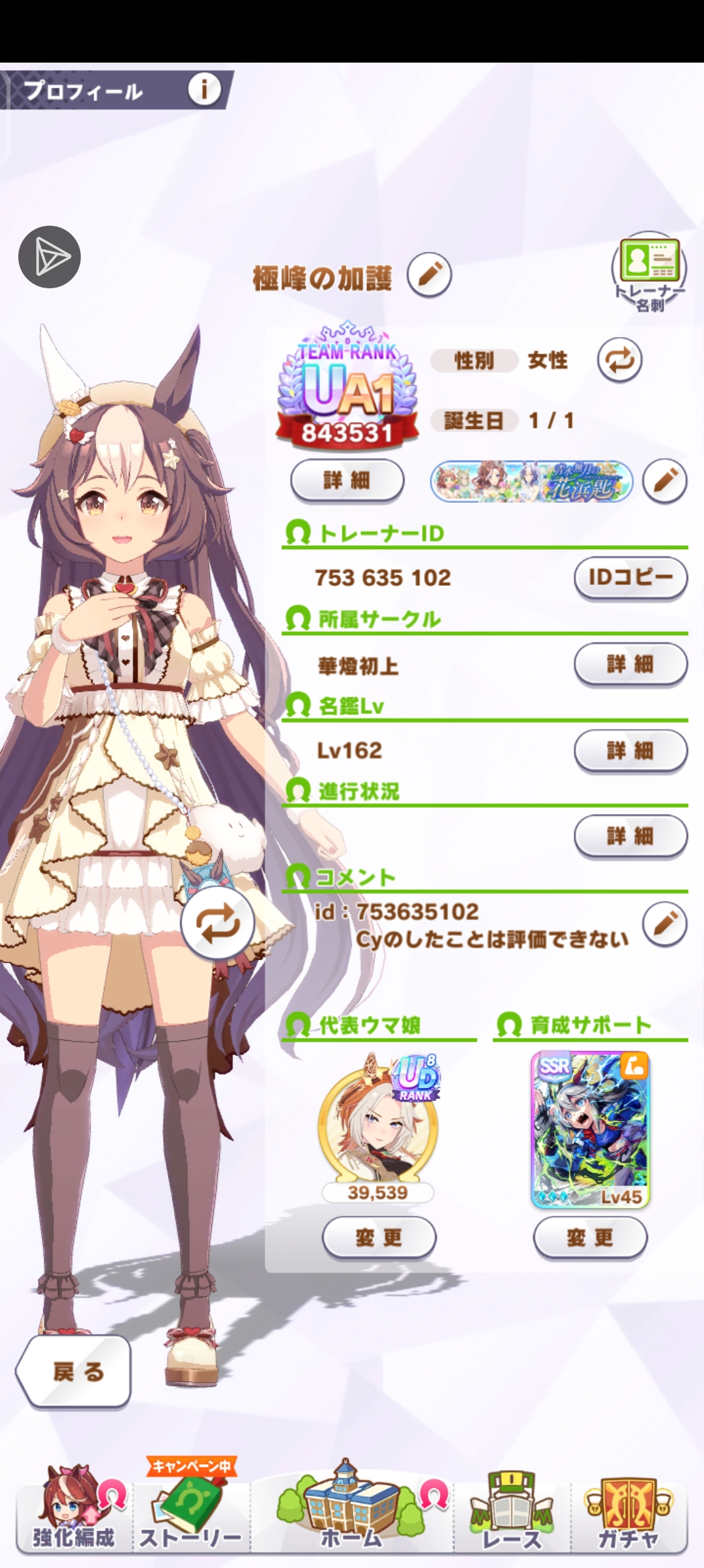Open 詳細 for 進行状況
The height and width of the screenshot is (1568, 704).
click(630, 836)
